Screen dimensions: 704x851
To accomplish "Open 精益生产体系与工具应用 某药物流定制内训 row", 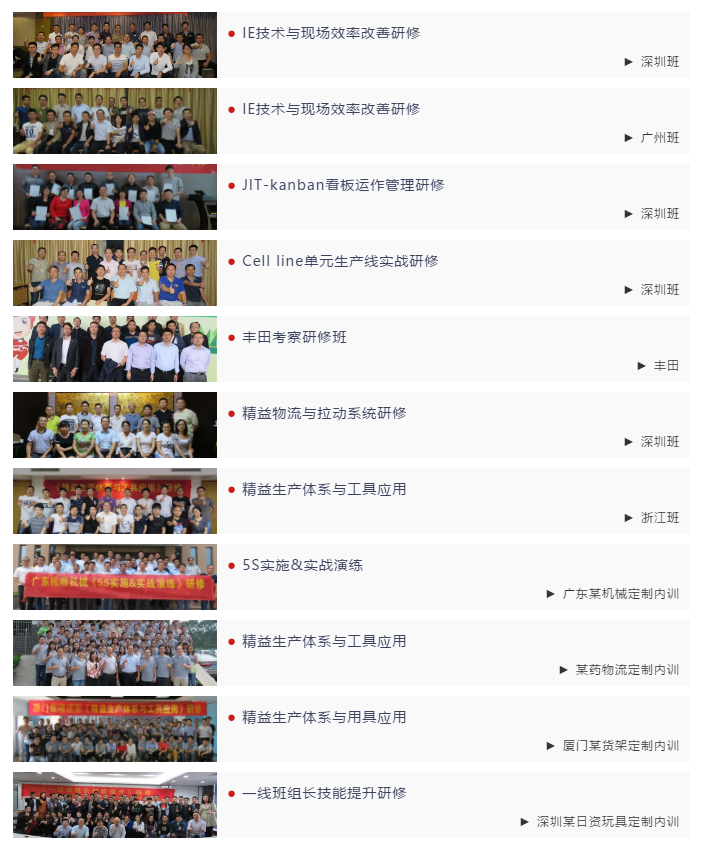I will [x=324, y=641].
